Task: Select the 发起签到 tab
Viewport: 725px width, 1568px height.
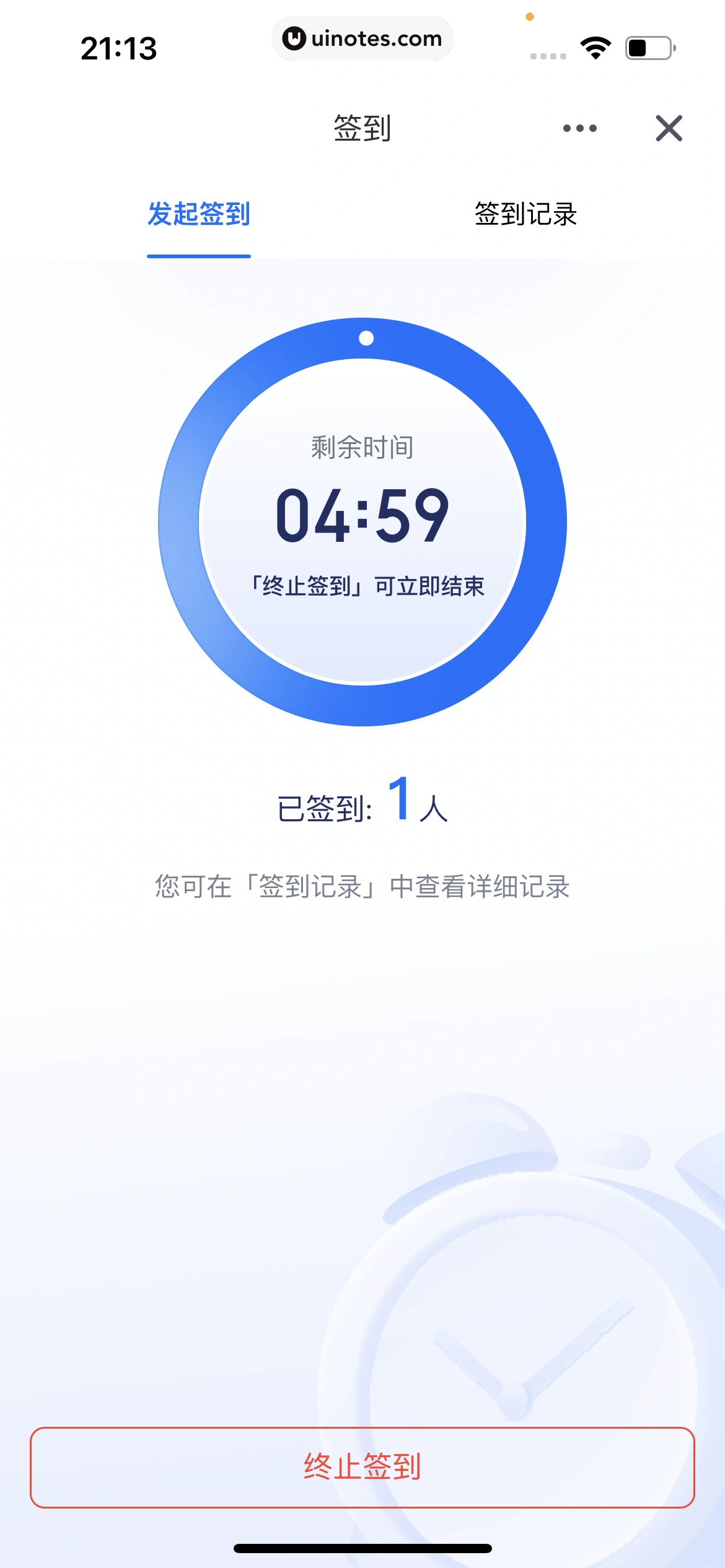Action: [x=198, y=214]
